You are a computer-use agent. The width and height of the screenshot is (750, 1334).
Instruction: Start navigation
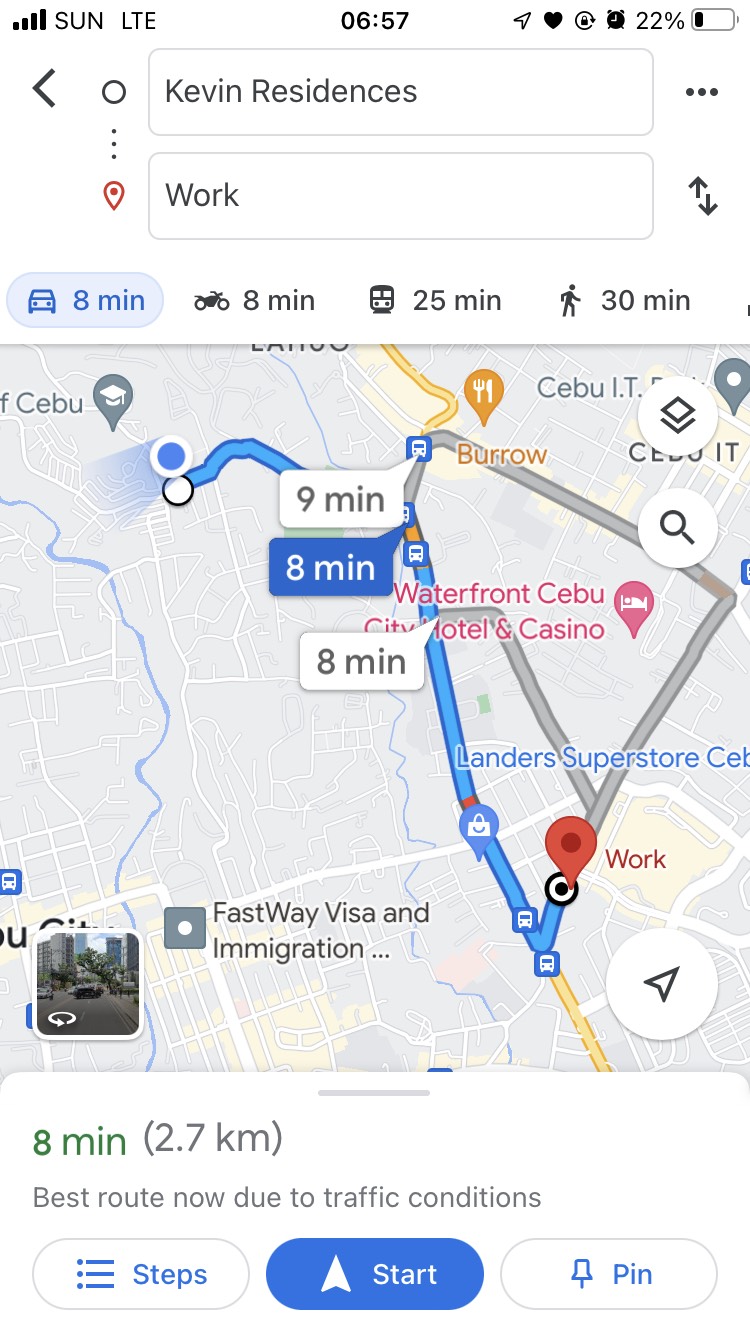click(375, 1274)
